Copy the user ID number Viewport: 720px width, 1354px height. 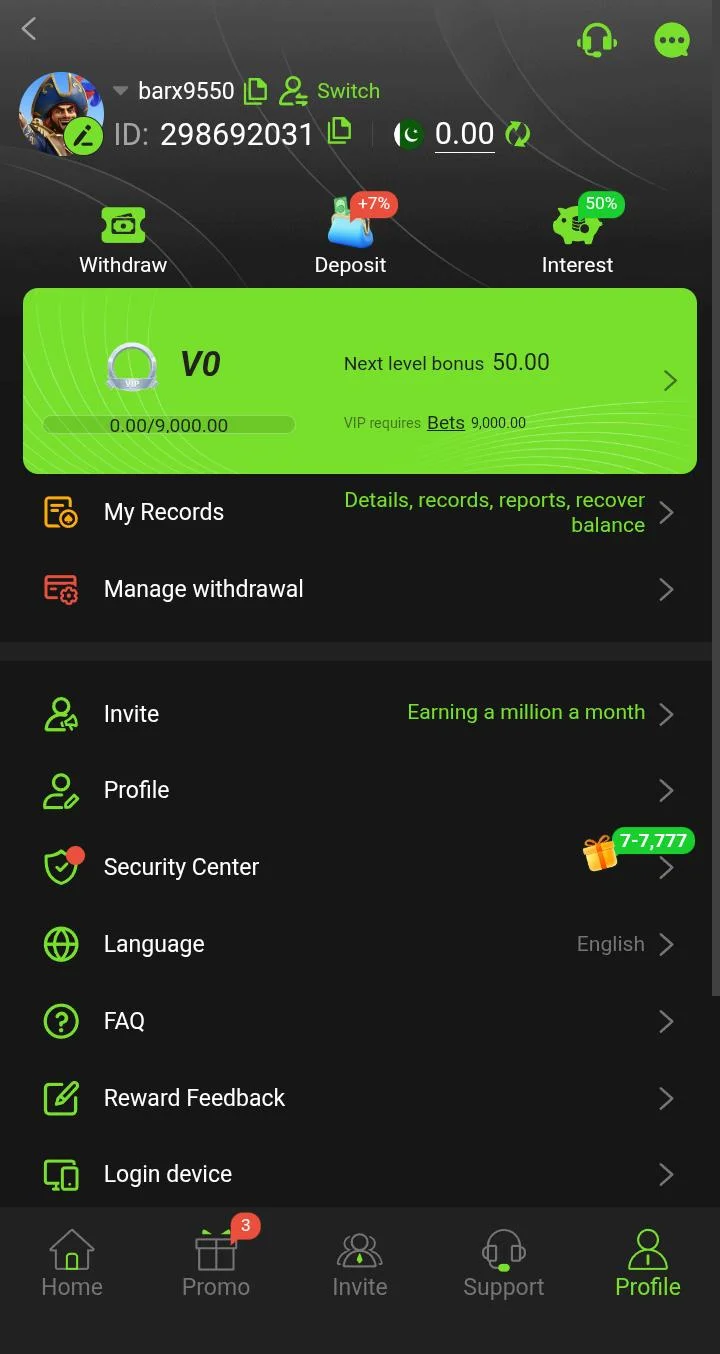[x=340, y=130]
